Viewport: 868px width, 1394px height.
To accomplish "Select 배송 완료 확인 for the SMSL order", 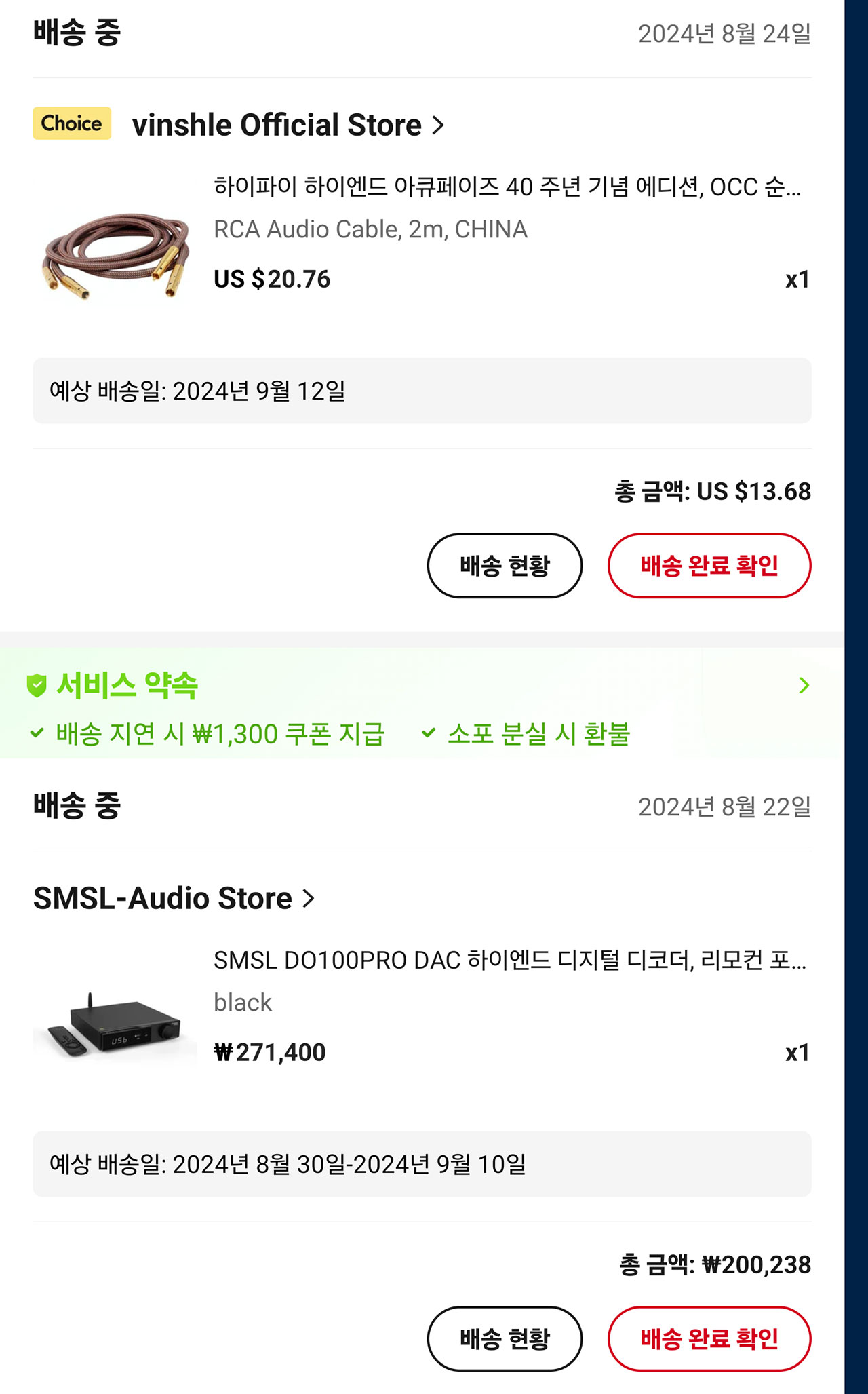I will (709, 1338).
